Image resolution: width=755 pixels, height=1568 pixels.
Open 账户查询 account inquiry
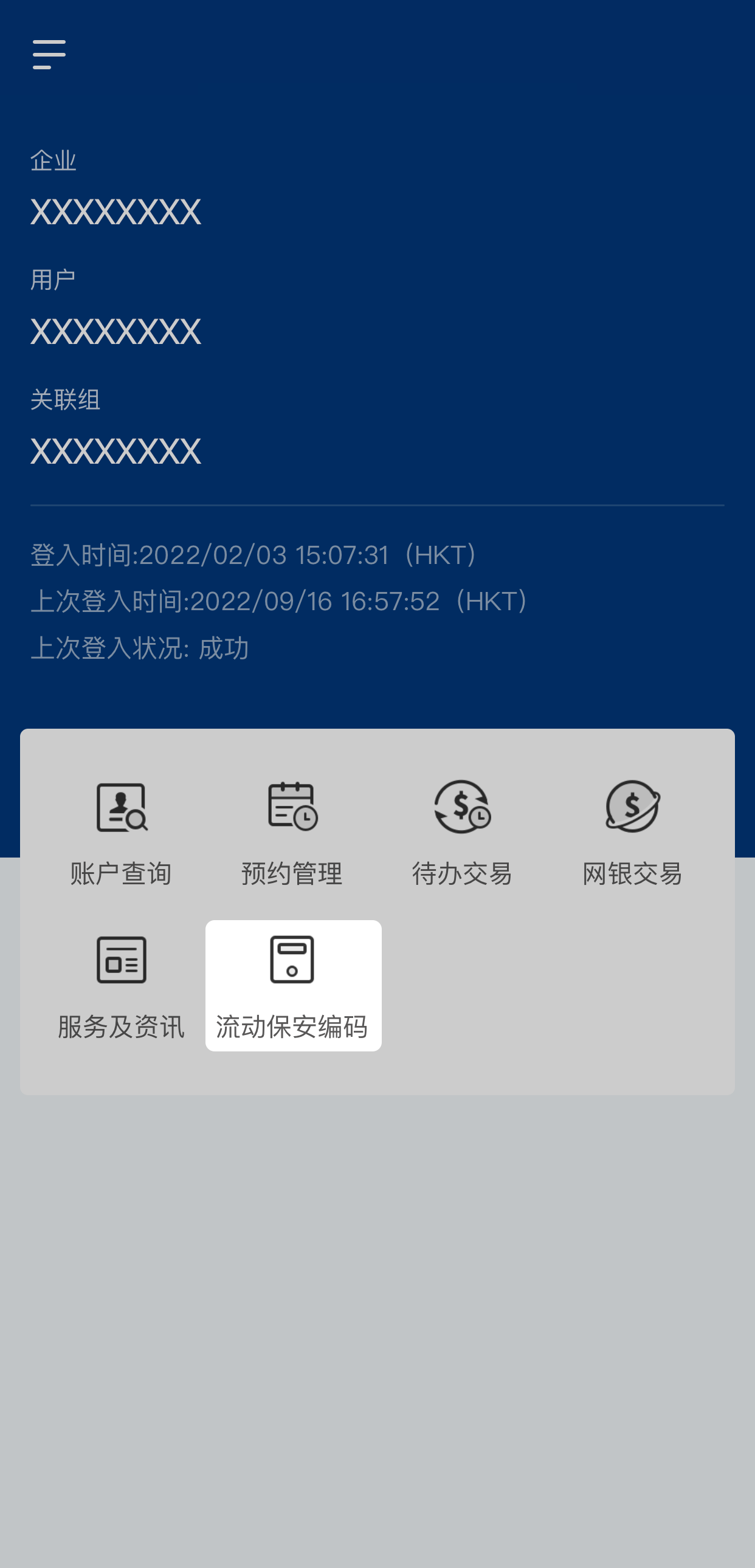click(121, 832)
